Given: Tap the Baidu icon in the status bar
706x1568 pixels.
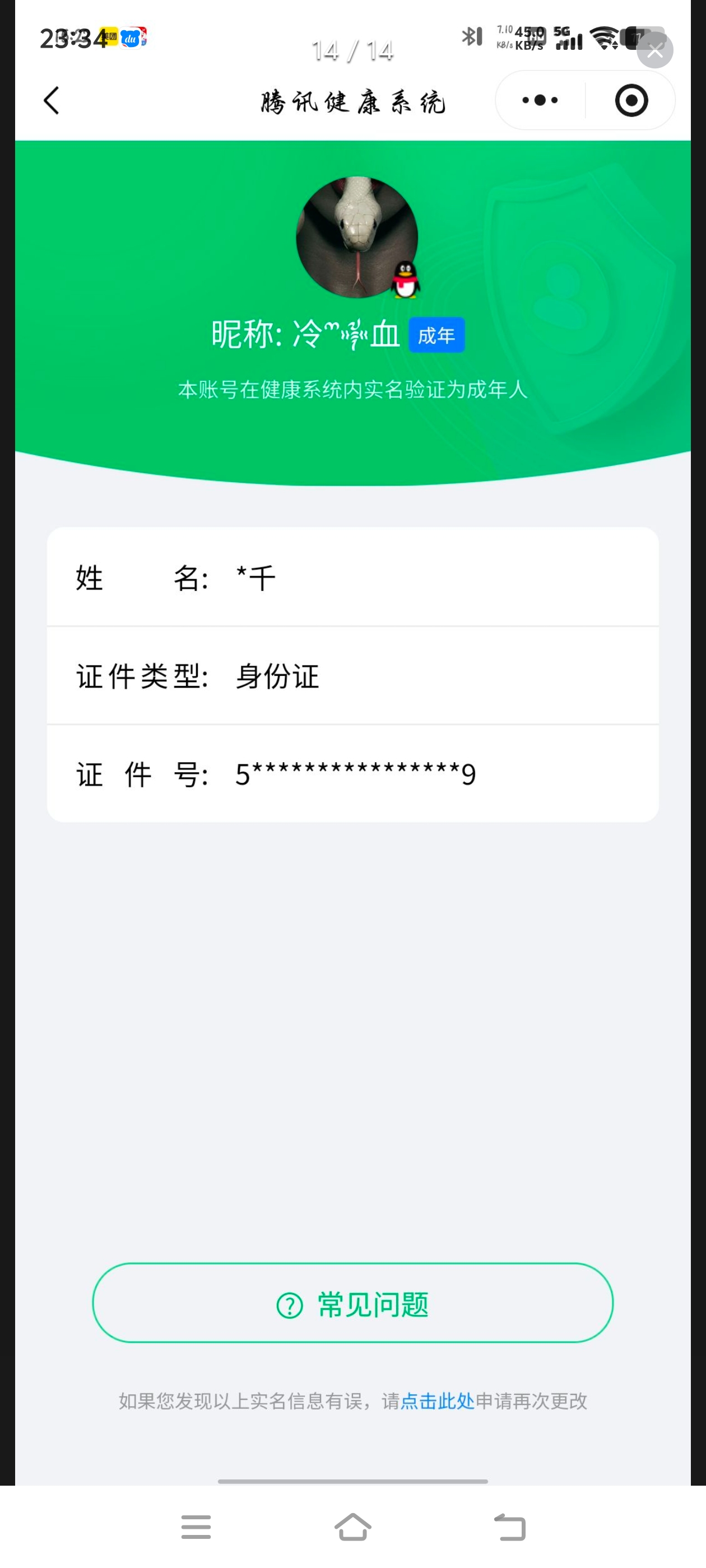Looking at the screenshot, I should pos(131,38).
